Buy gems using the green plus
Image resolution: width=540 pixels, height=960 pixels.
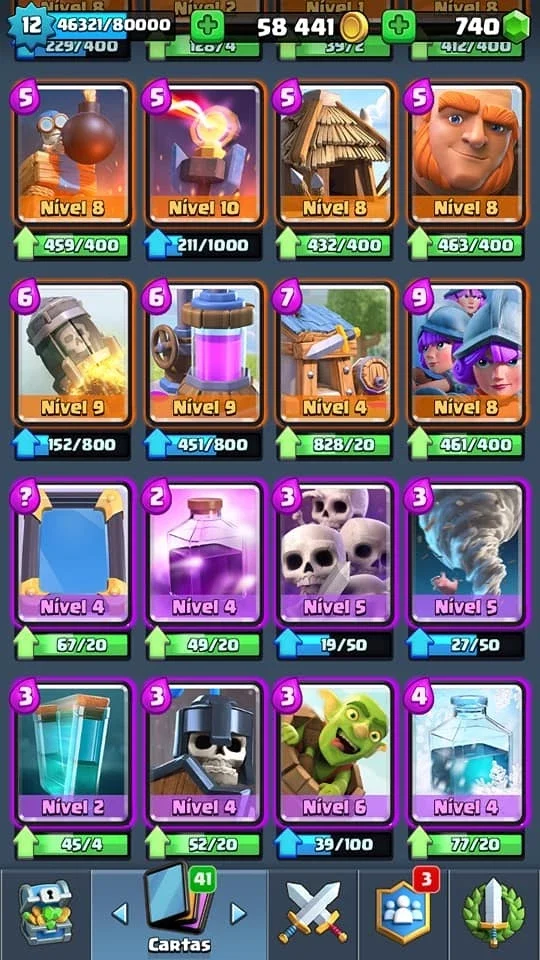pyautogui.click(x=399, y=26)
